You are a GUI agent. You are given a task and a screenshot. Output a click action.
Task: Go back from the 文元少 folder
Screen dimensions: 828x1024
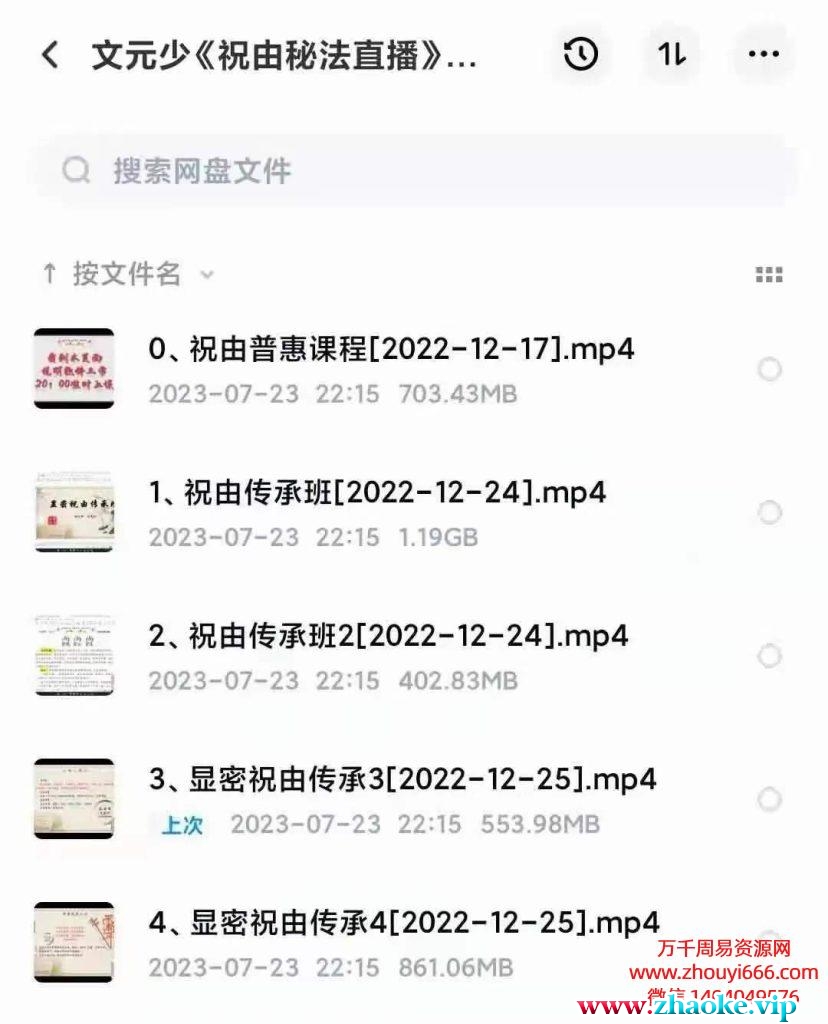tap(50, 55)
